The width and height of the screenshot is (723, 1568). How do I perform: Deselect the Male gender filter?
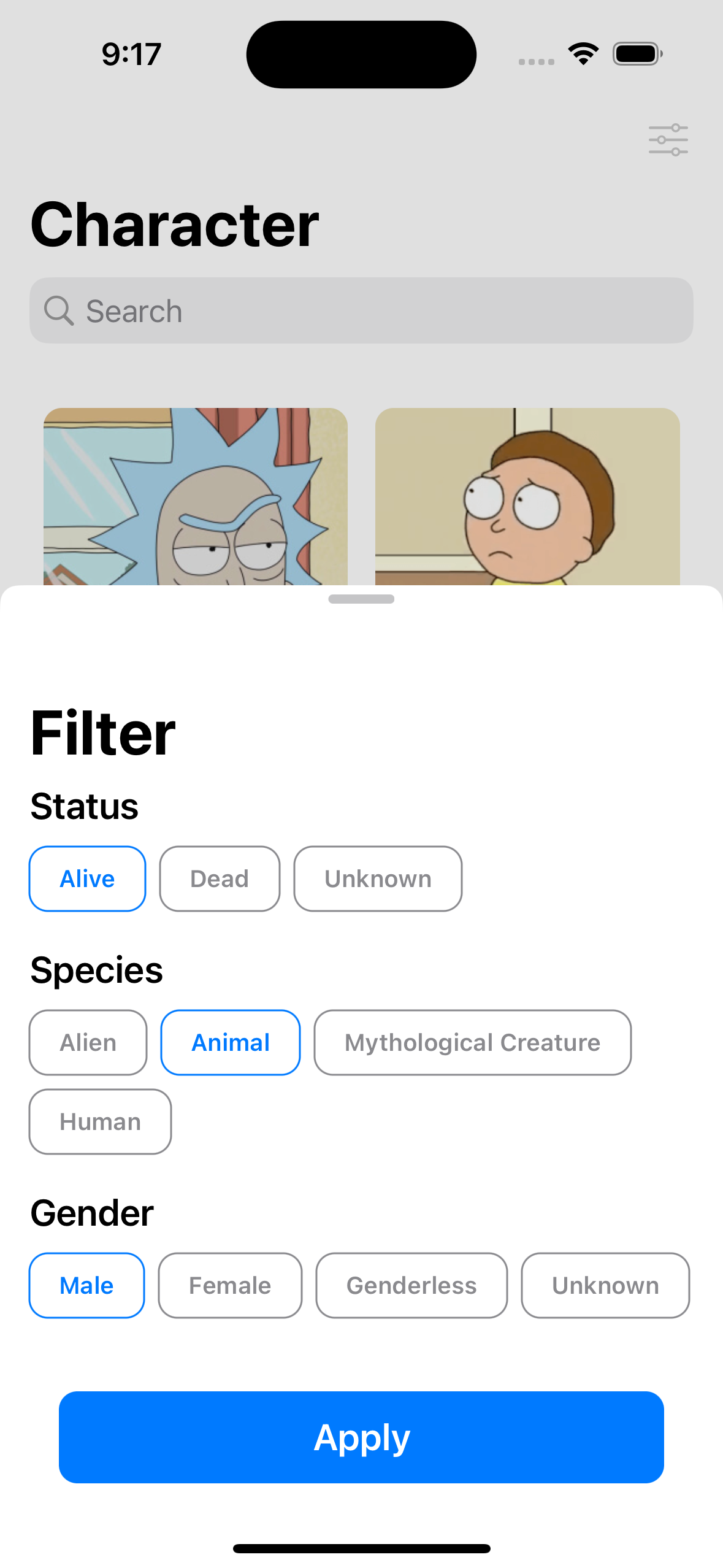click(x=86, y=1285)
